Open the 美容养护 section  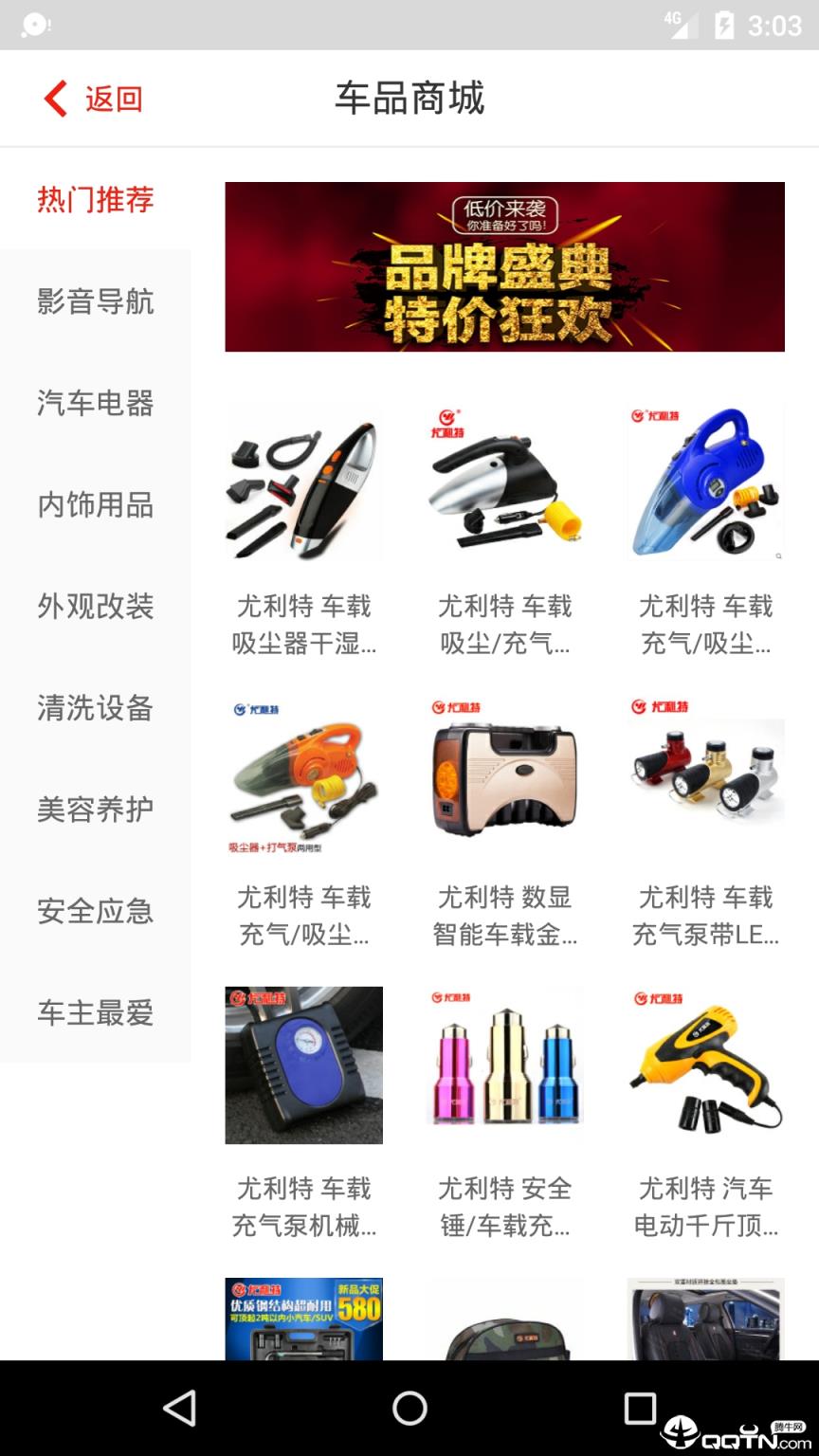click(x=94, y=810)
